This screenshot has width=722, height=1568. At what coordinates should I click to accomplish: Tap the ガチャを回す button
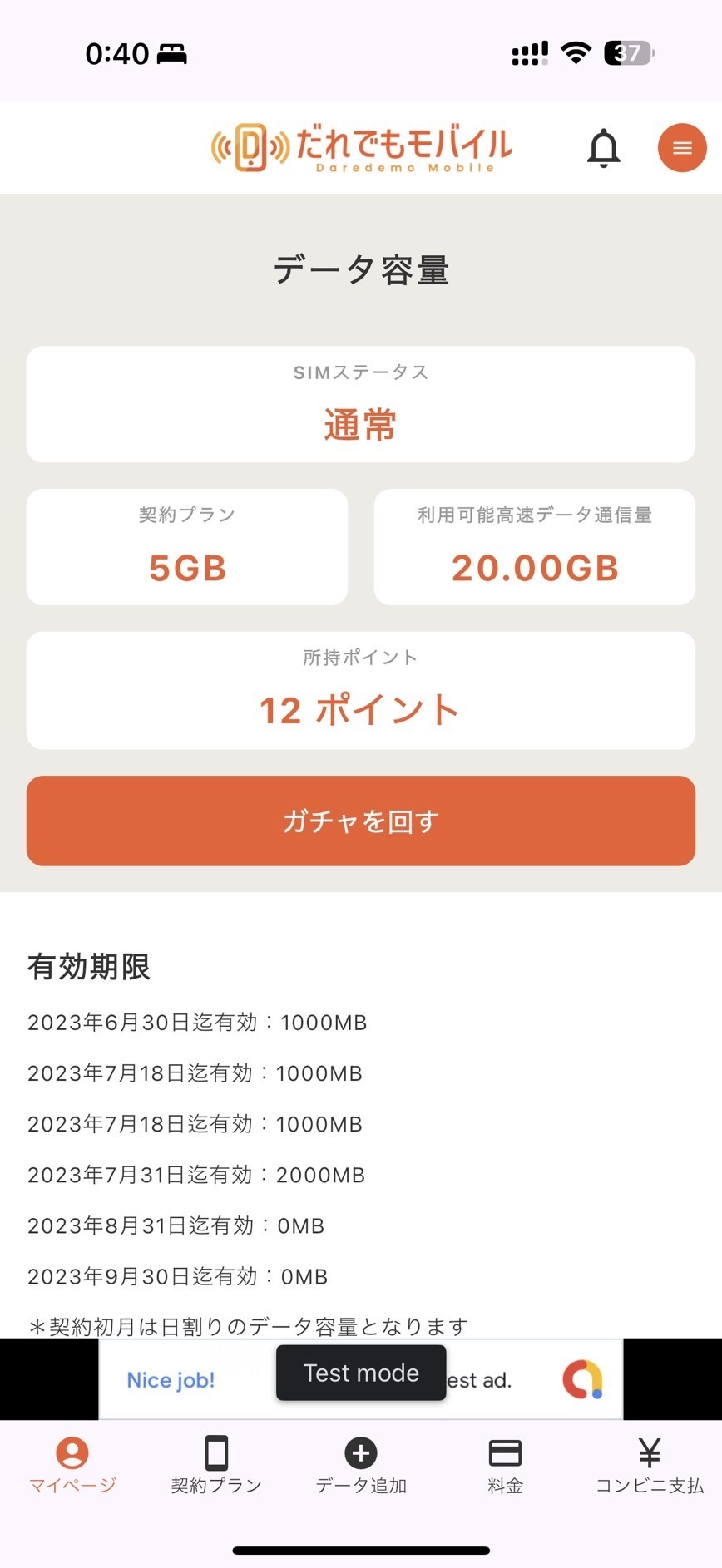[x=361, y=821]
